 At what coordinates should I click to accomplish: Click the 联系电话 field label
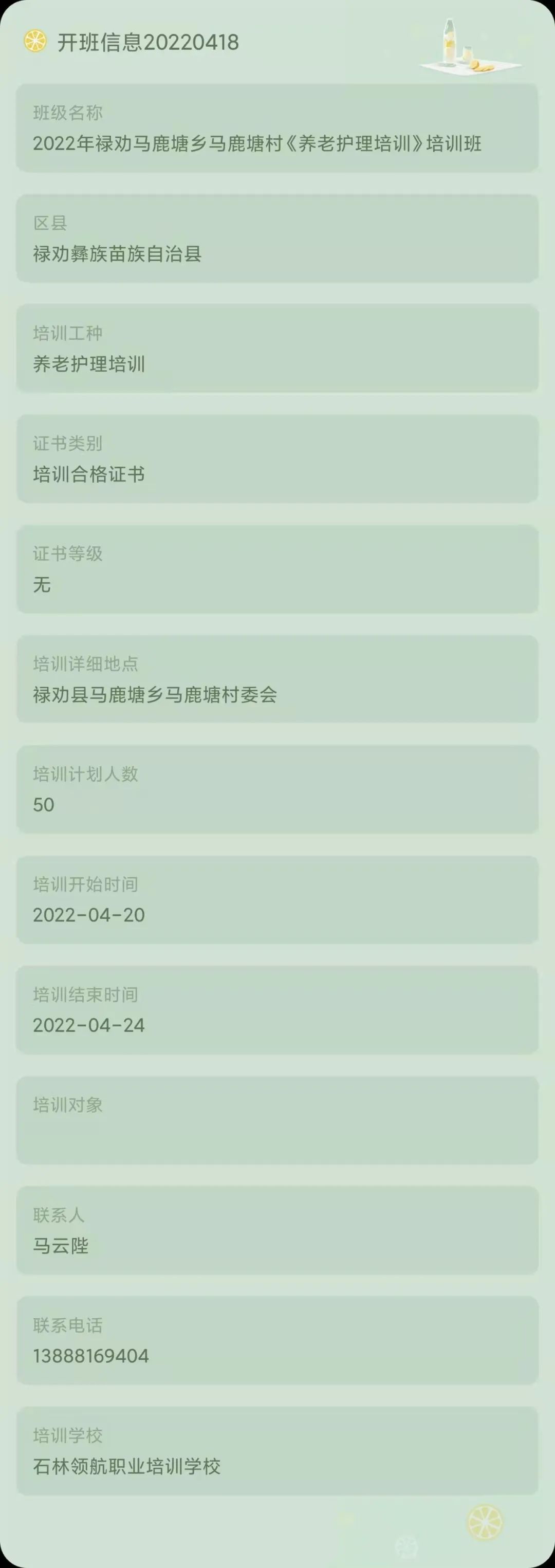coord(69,1325)
